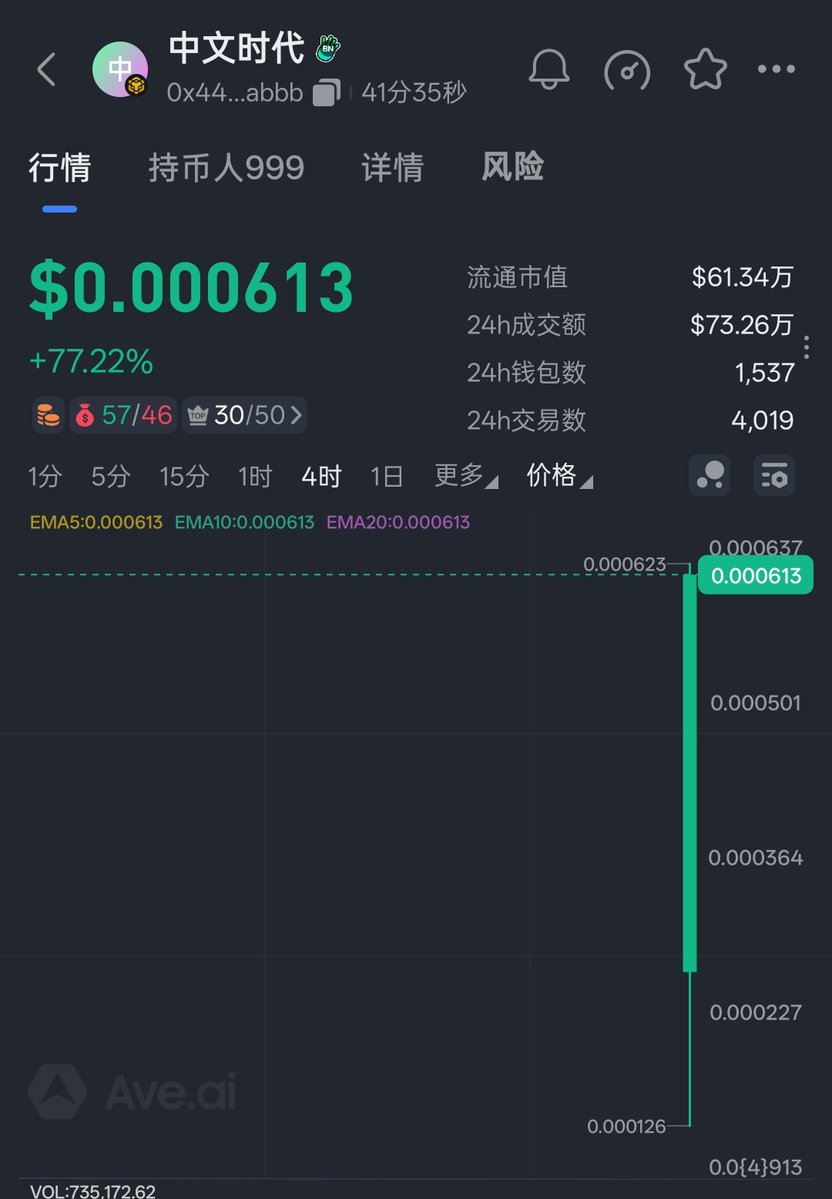Screen dimensions: 832x1199
Task: Expand the 30/50 top holders chevron
Action: click(296, 415)
